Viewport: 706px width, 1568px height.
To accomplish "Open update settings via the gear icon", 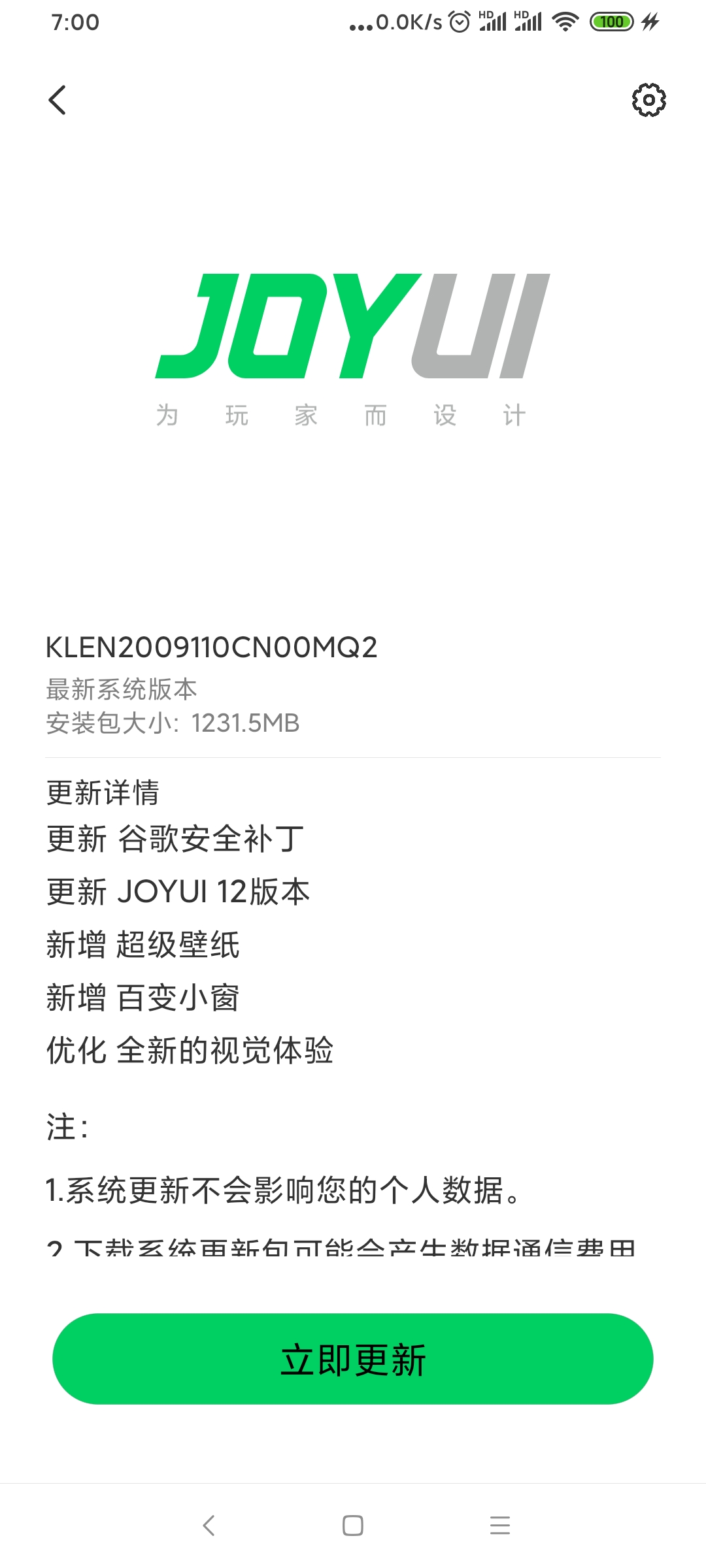I will click(x=648, y=100).
